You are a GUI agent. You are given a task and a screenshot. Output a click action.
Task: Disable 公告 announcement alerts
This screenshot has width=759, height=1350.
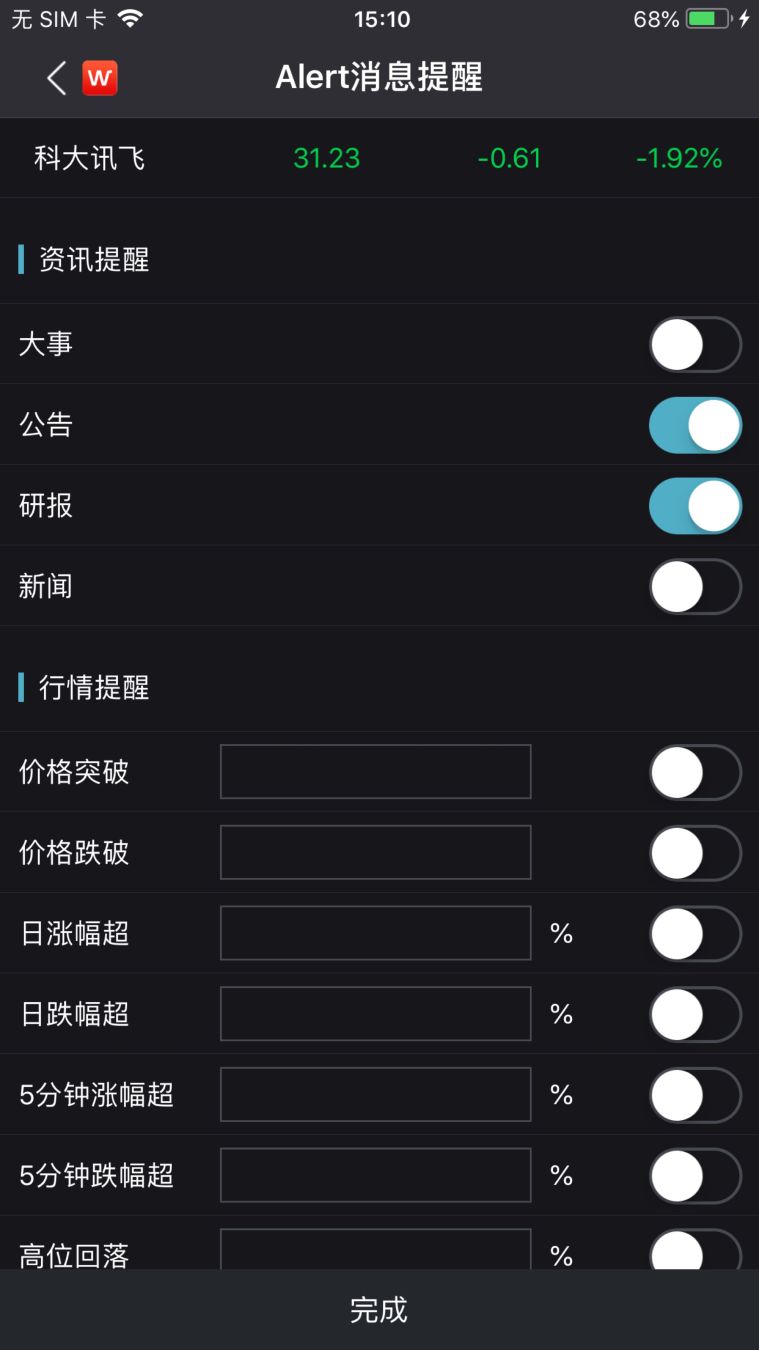695,425
